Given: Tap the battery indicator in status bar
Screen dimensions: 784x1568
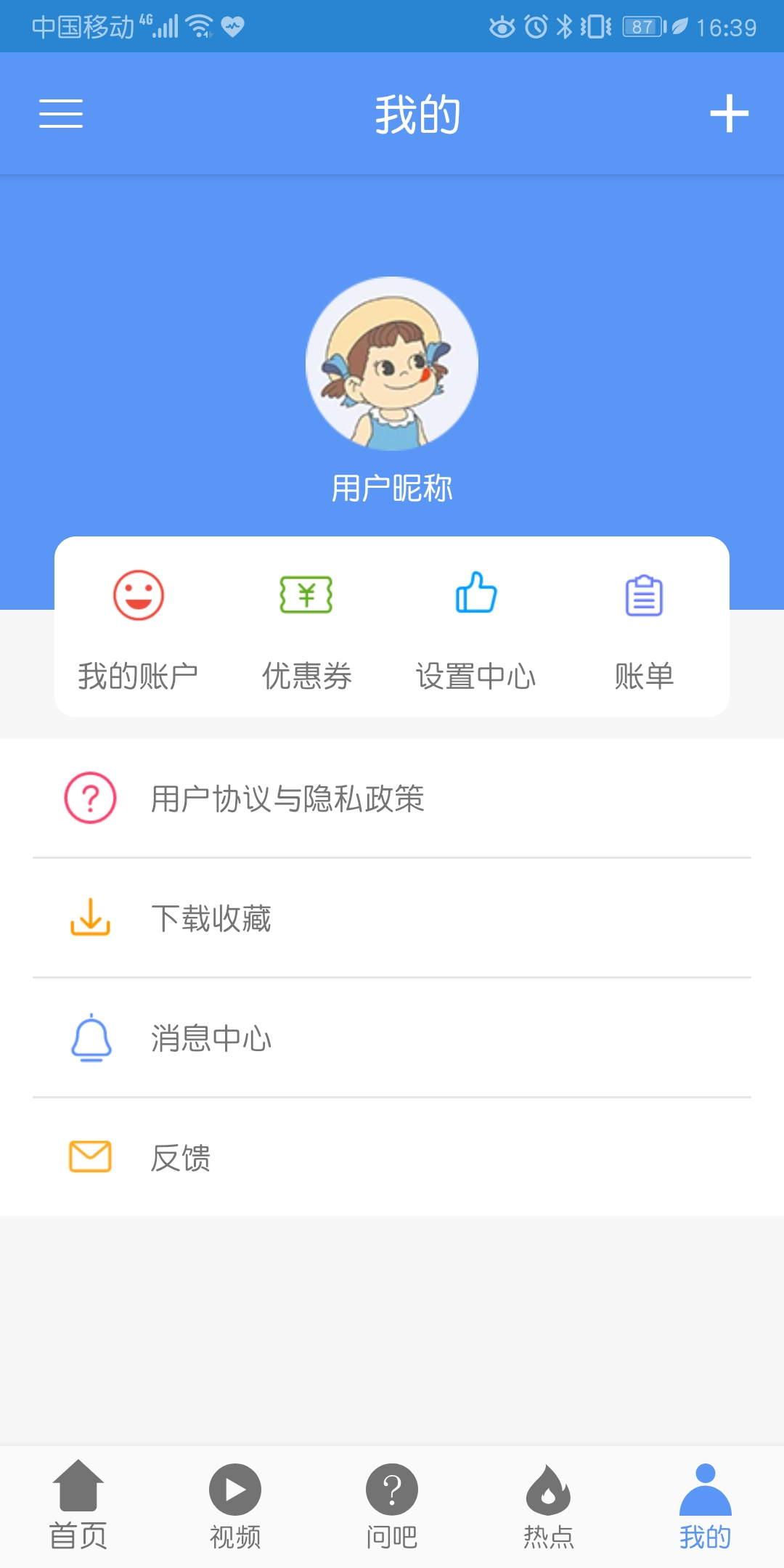Looking at the screenshot, I should (x=642, y=25).
